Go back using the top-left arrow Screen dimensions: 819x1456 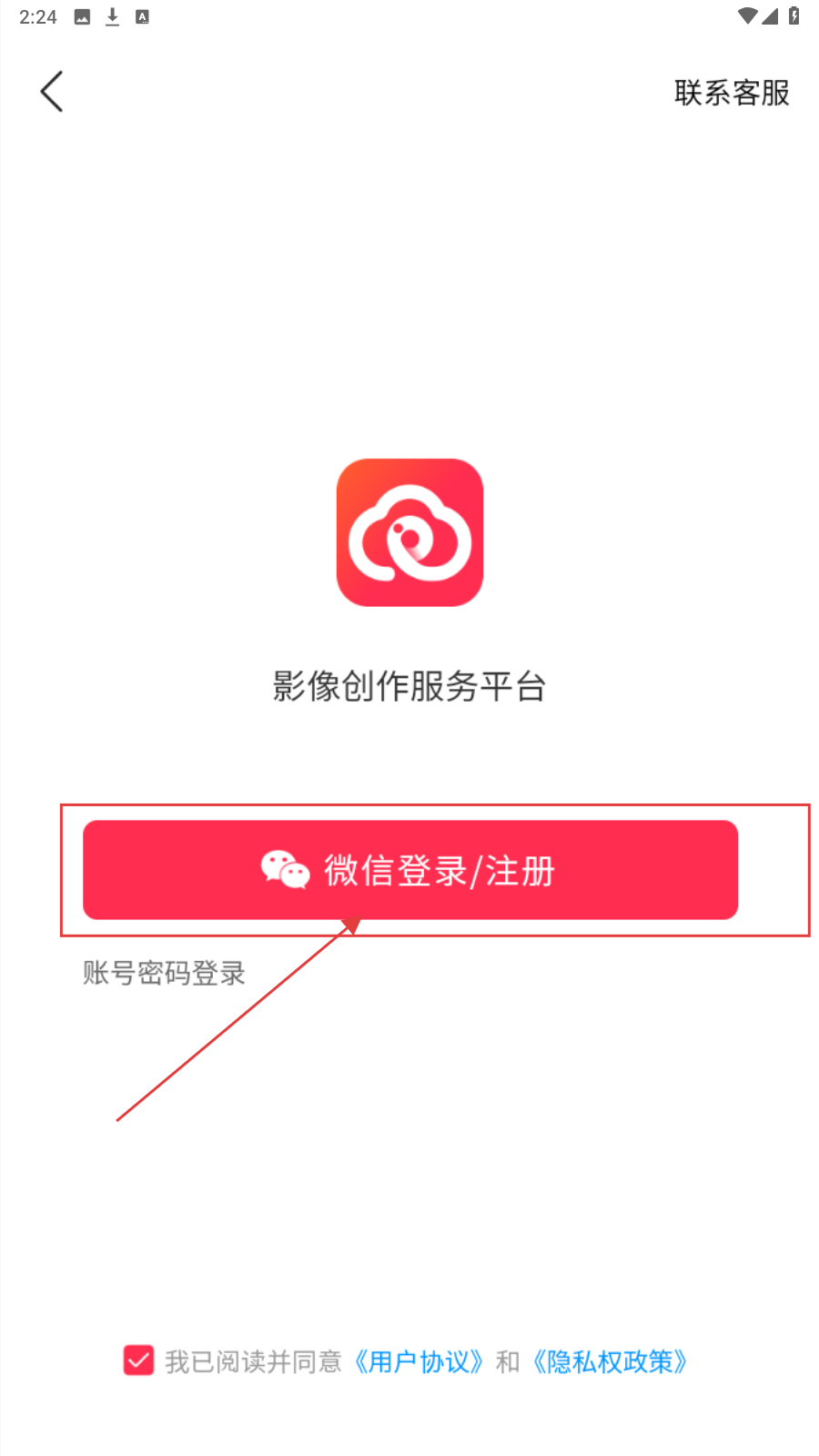(52, 92)
